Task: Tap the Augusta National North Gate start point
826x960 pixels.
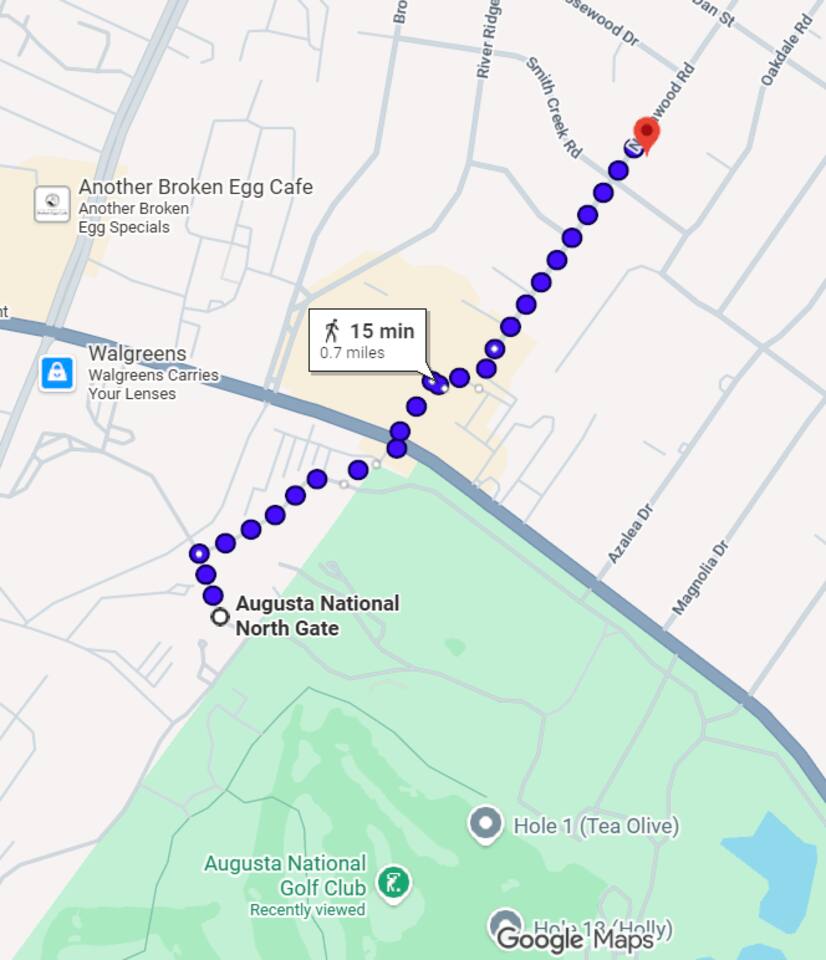Action: 220,617
